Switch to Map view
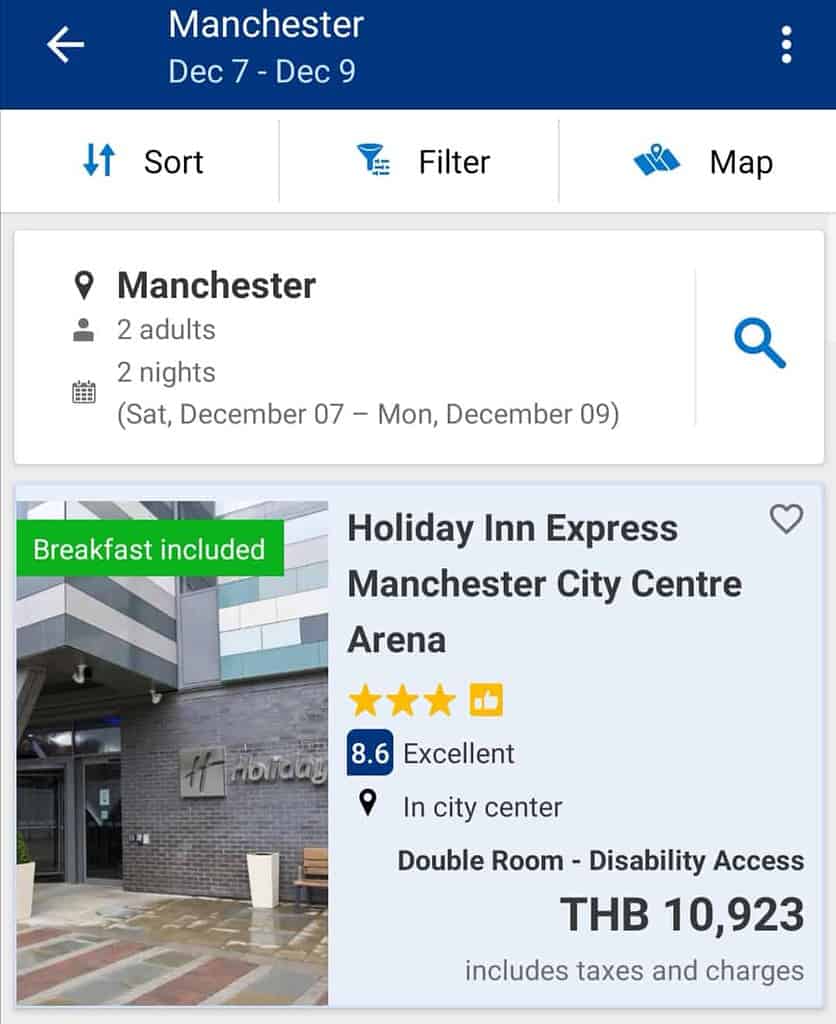The width and height of the screenshot is (836, 1024). (x=703, y=162)
